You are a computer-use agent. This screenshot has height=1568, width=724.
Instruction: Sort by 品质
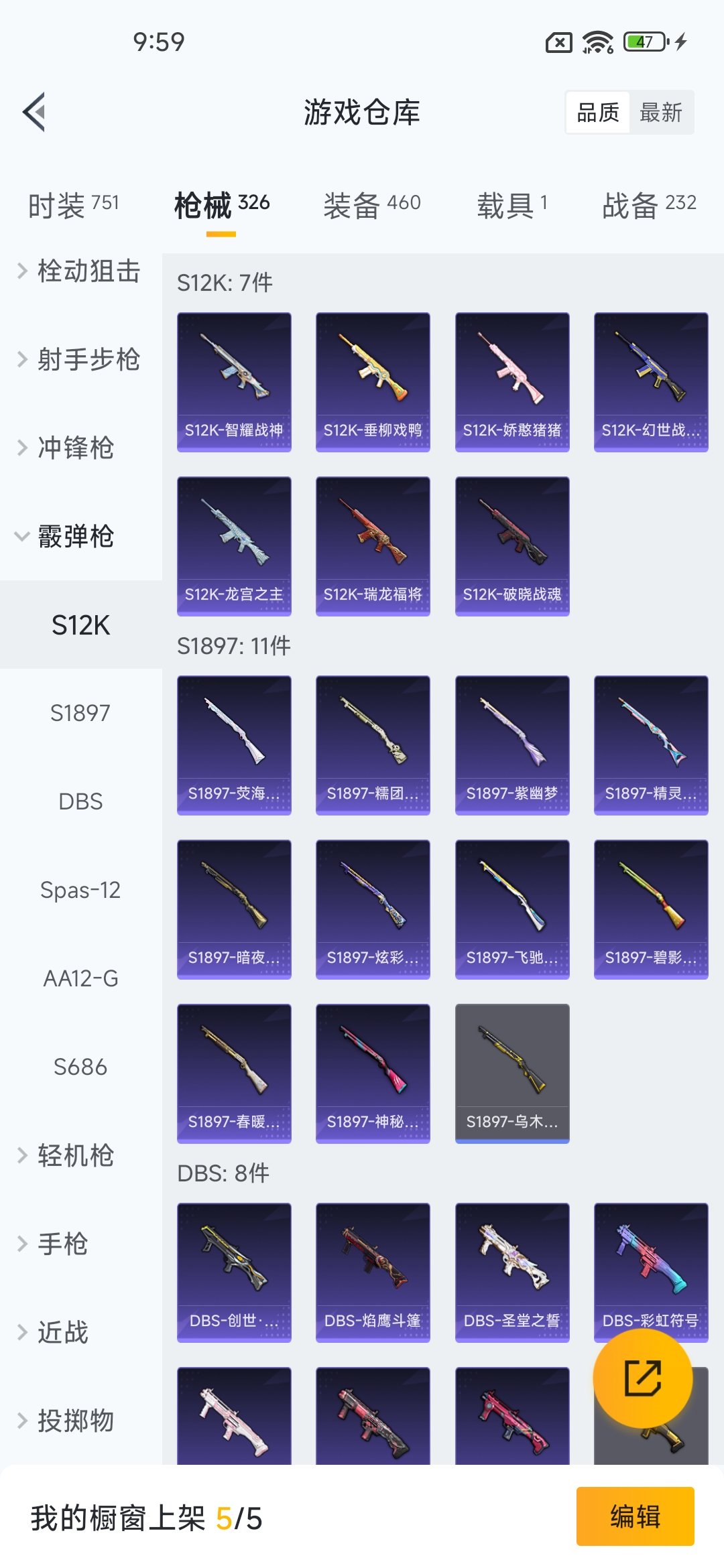coord(598,113)
